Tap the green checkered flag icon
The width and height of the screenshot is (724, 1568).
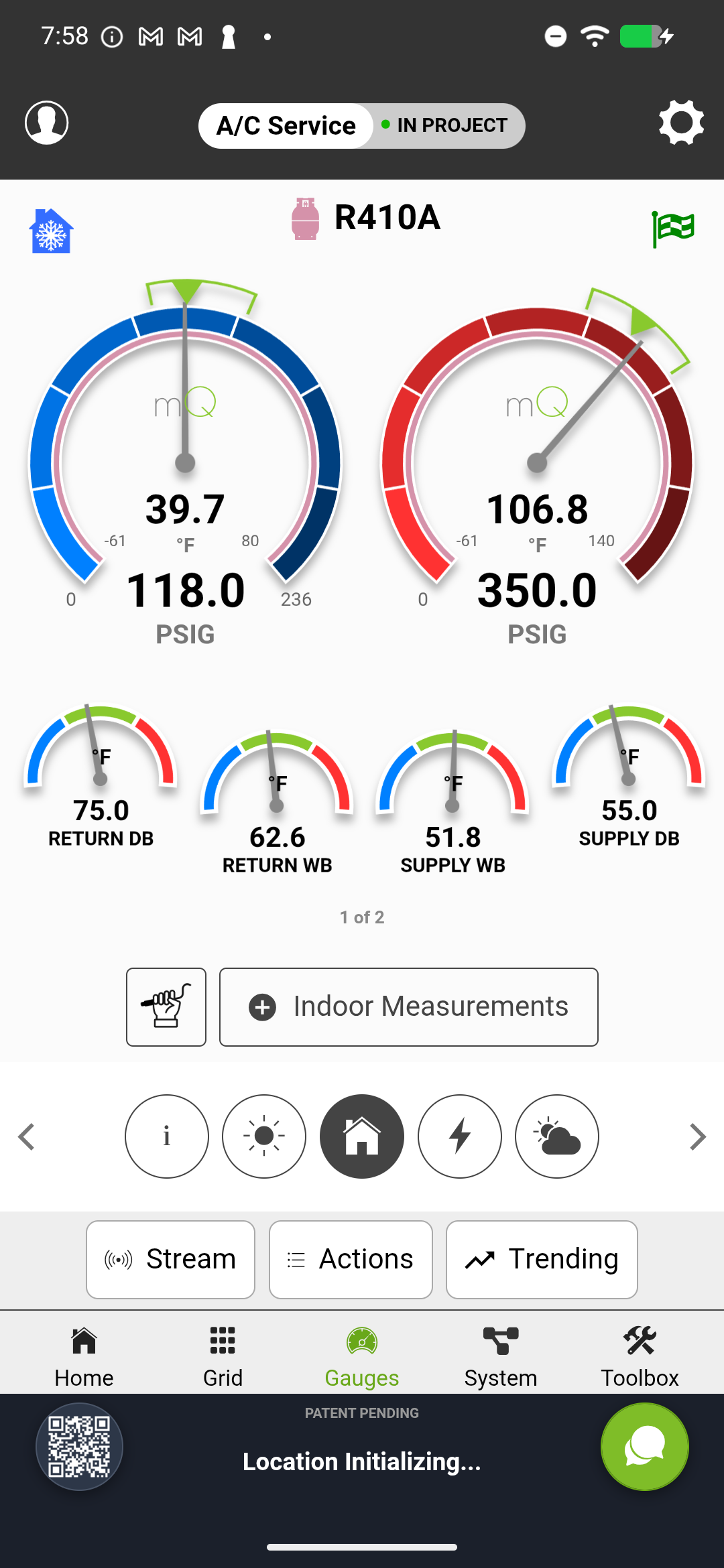click(x=673, y=229)
